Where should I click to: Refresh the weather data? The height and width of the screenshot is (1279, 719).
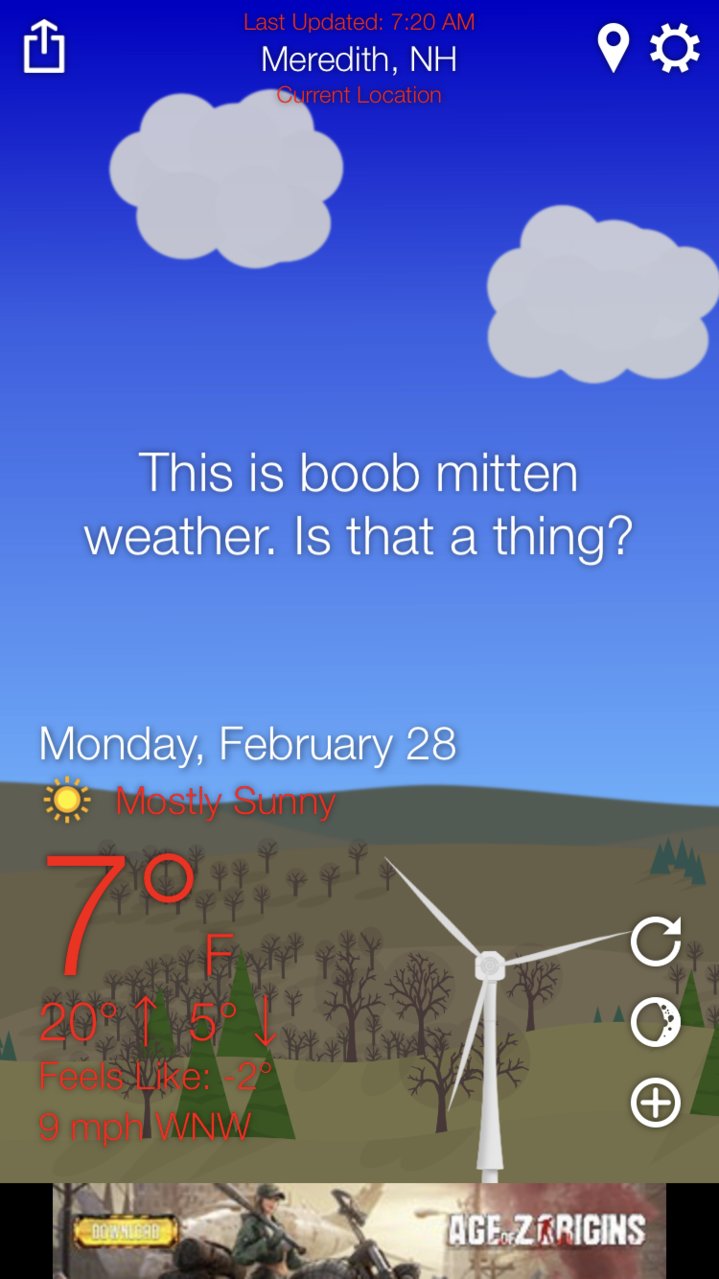(656, 941)
